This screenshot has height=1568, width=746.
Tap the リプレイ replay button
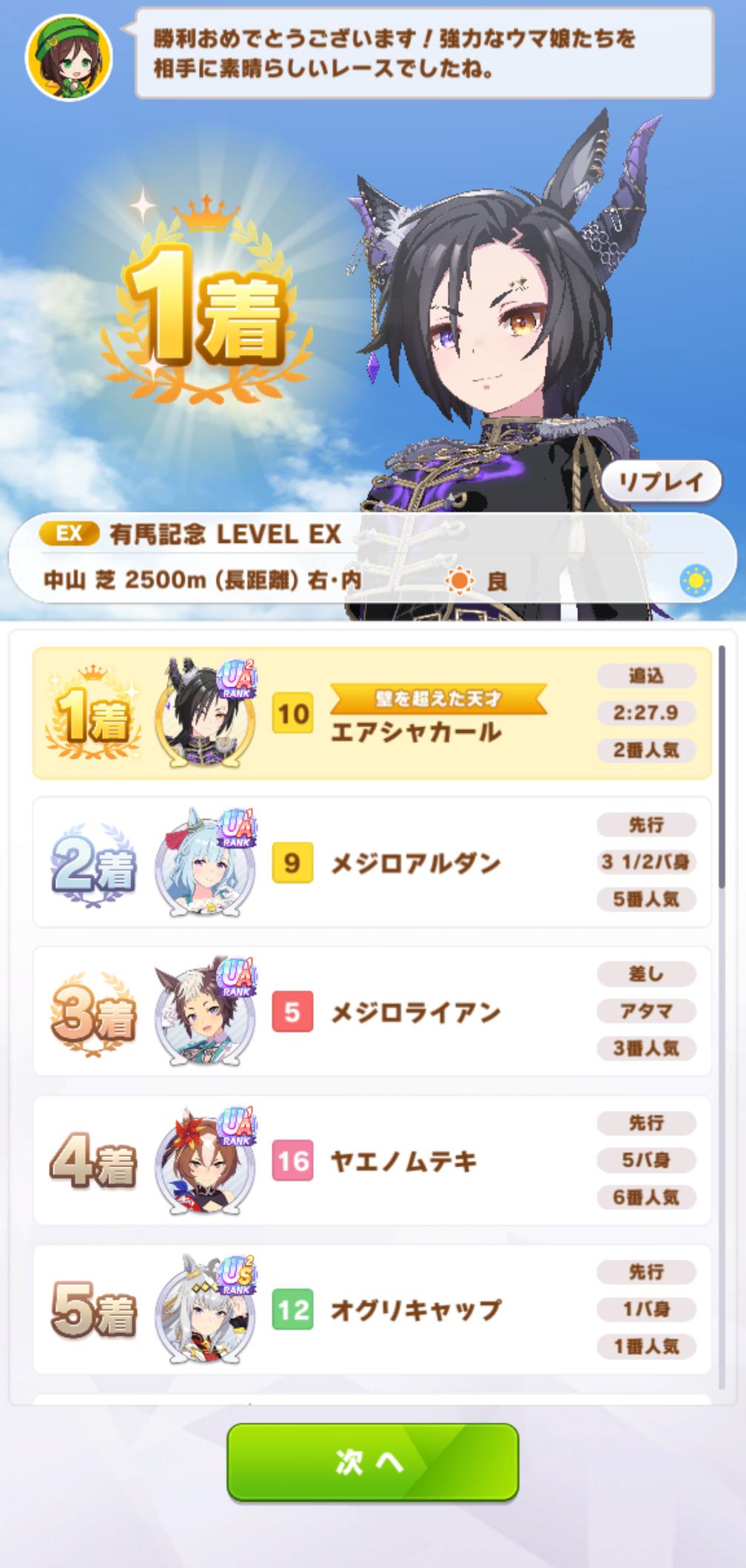pos(660,481)
